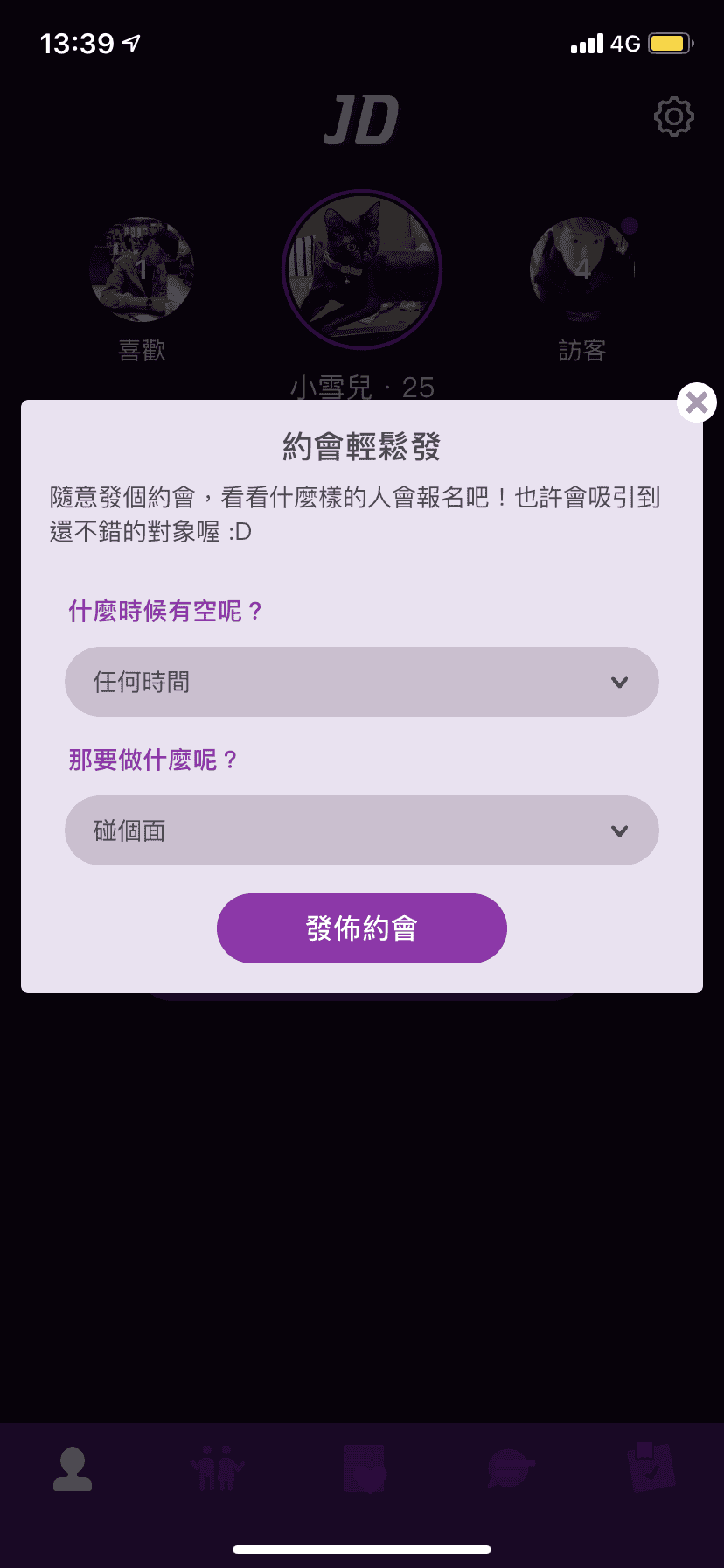Select the people/matching icon in bottom bar
Image resolution: width=724 pixels, height=1568 pixels.
tap(217, 1468)
